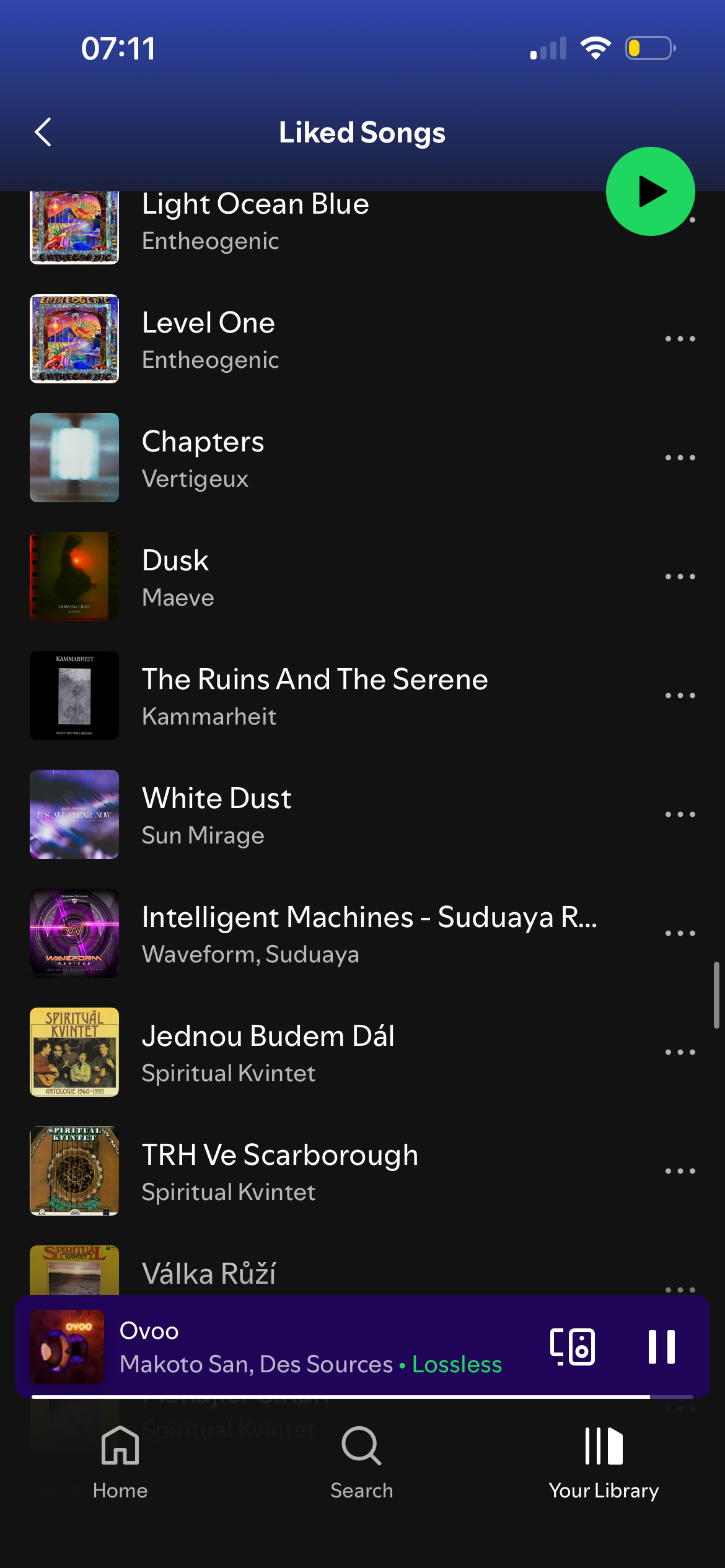The width and height of the screenshot is (725, 1568).
Task: Open more options for White Dust
Action: (680, 815)
